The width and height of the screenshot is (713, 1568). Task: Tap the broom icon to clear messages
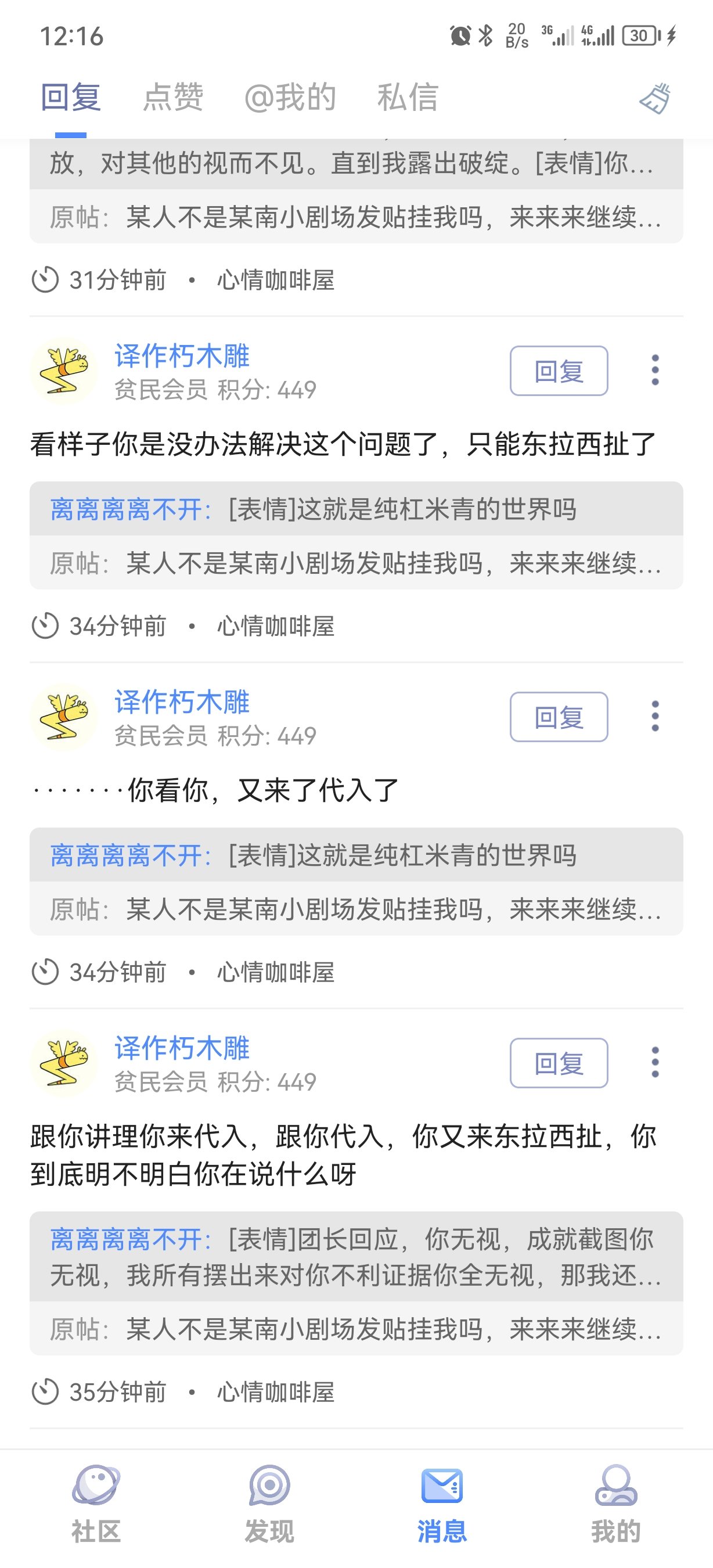tap(655, 99)
